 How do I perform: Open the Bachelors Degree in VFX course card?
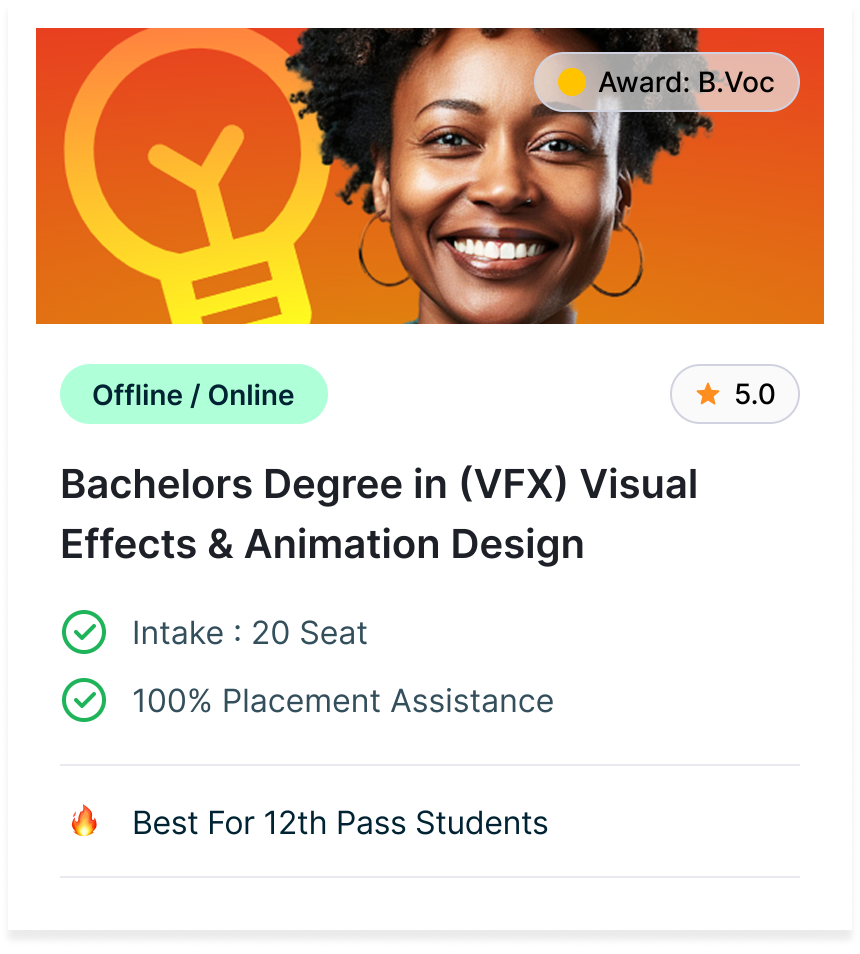[379, 514]
